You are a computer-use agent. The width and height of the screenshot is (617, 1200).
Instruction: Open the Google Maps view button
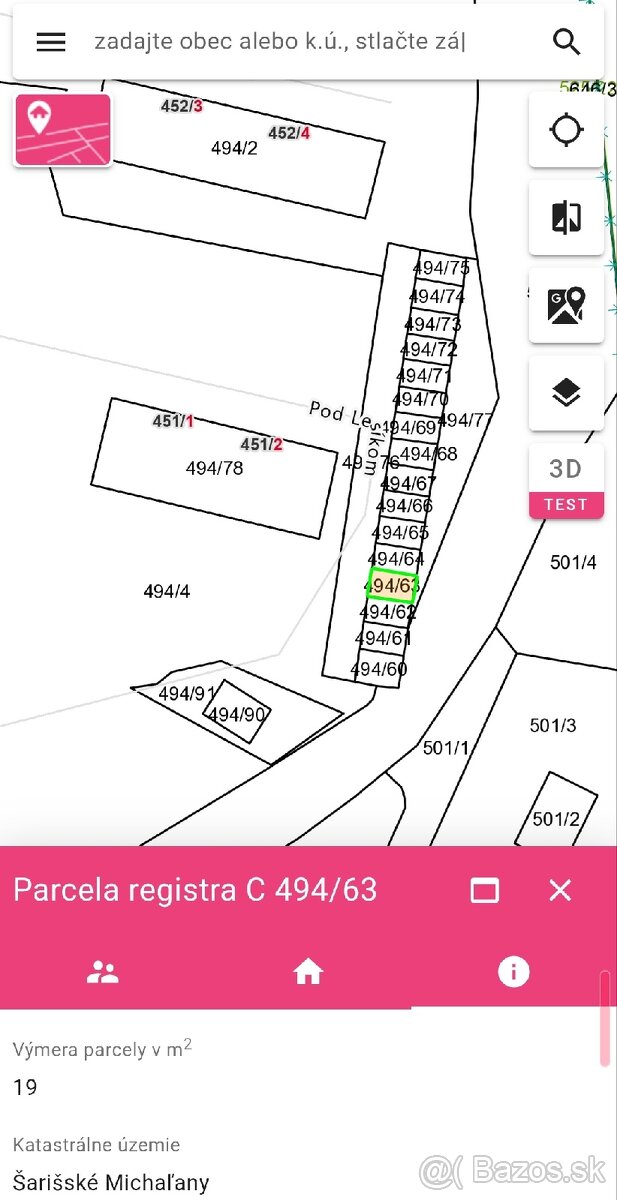(x=566, y=305)
